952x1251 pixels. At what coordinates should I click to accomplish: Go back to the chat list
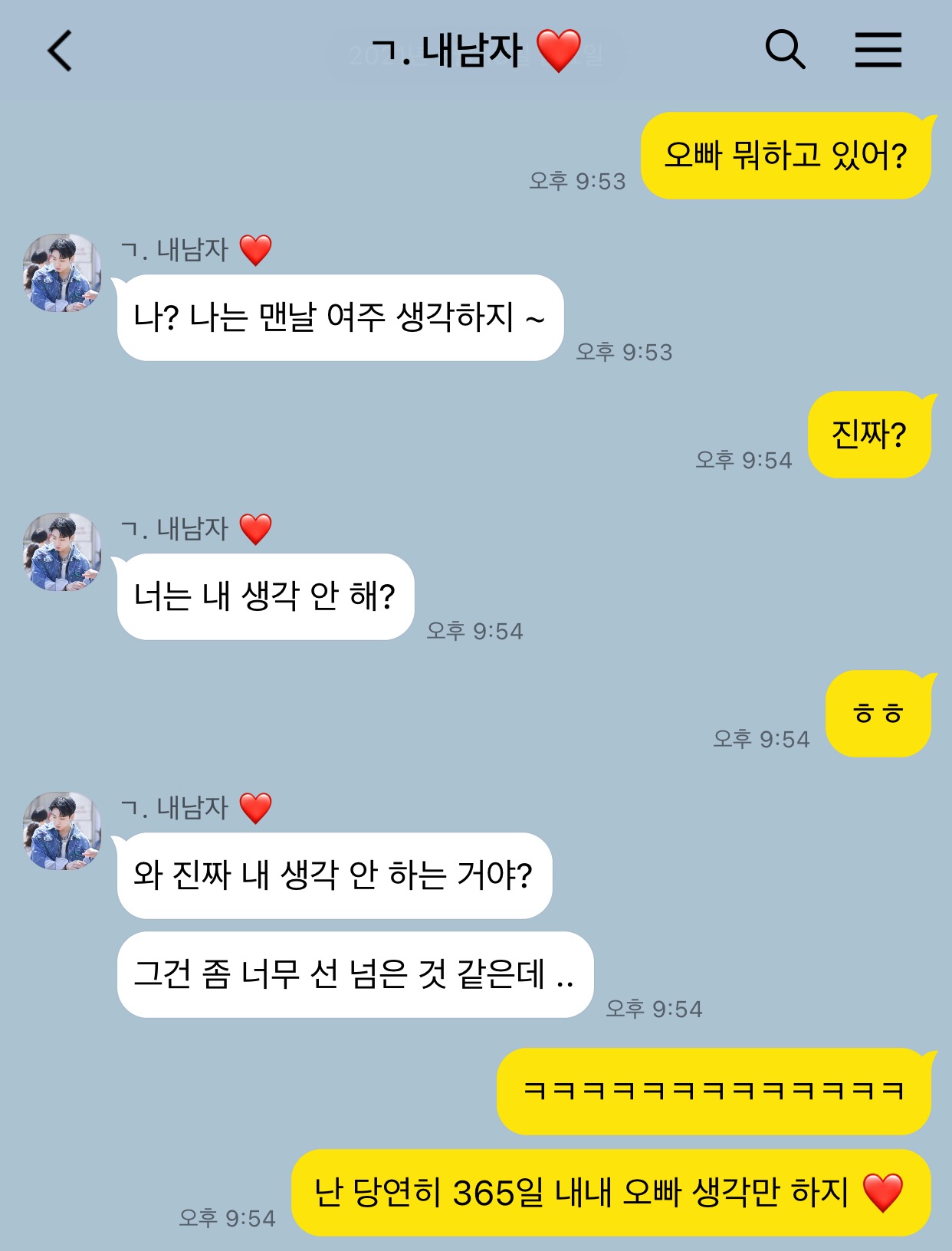[60, 51]
